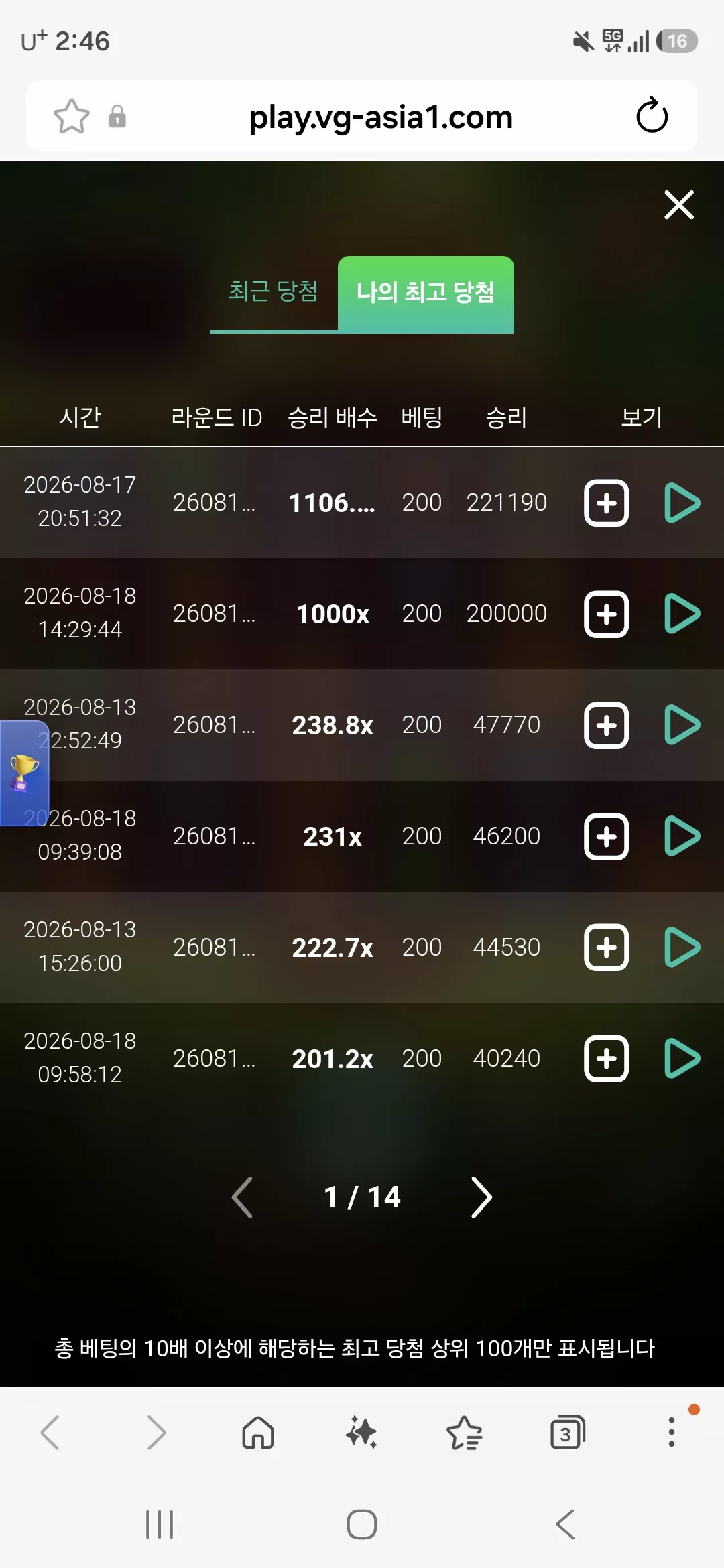Replay the 231x win round
Viewport: 724px width, 1568px height.
[x=682, y=836]
